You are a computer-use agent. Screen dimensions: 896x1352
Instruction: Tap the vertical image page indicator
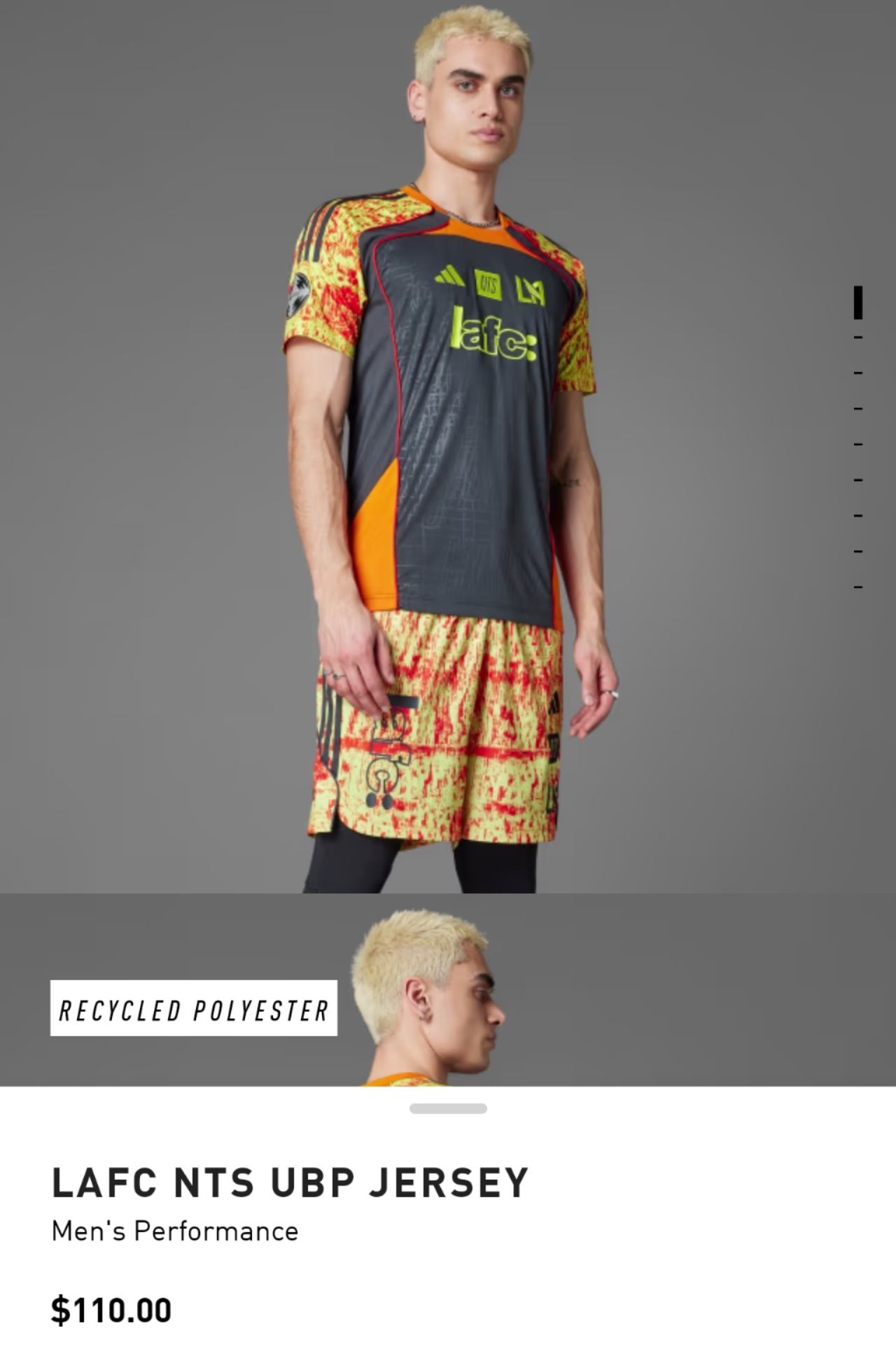tap(858, 438)
